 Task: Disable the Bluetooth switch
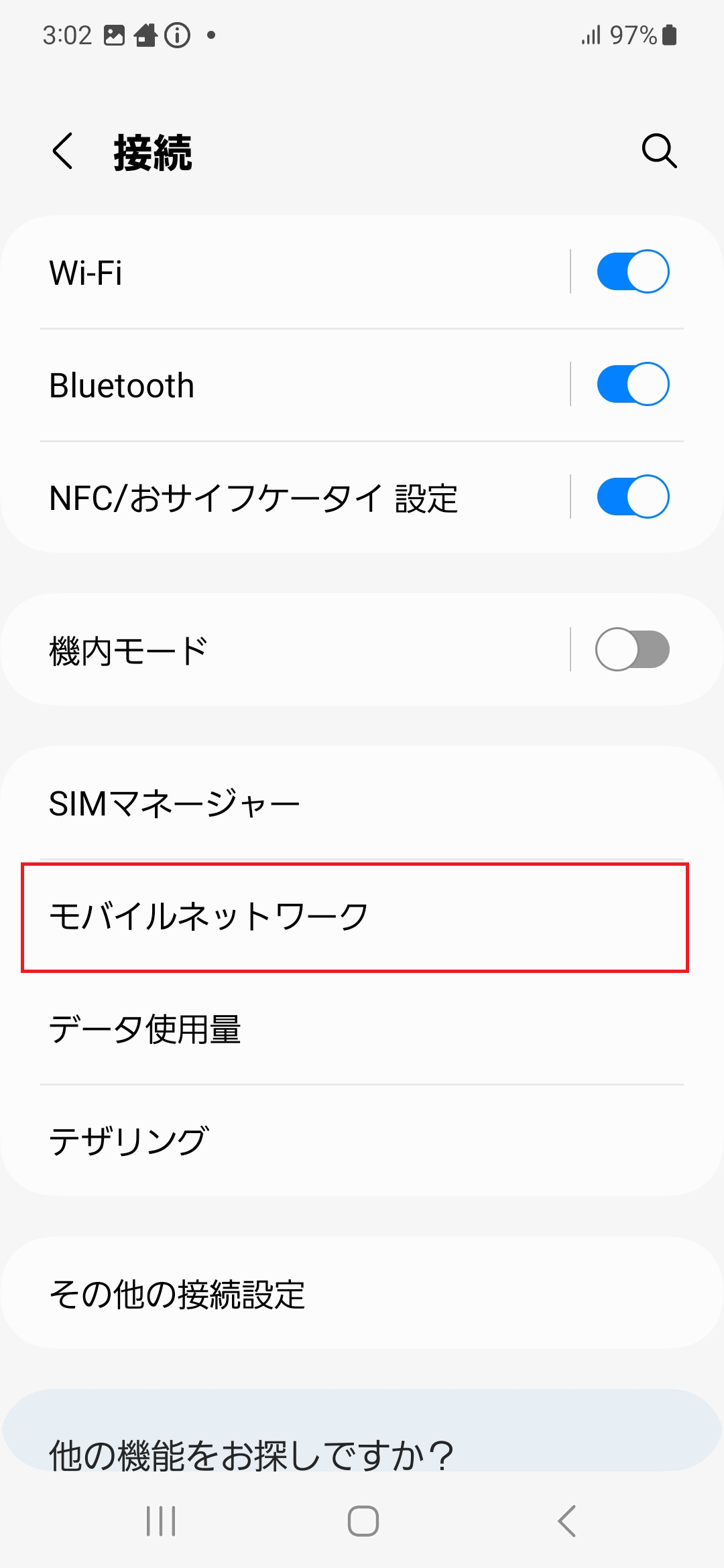633,384
